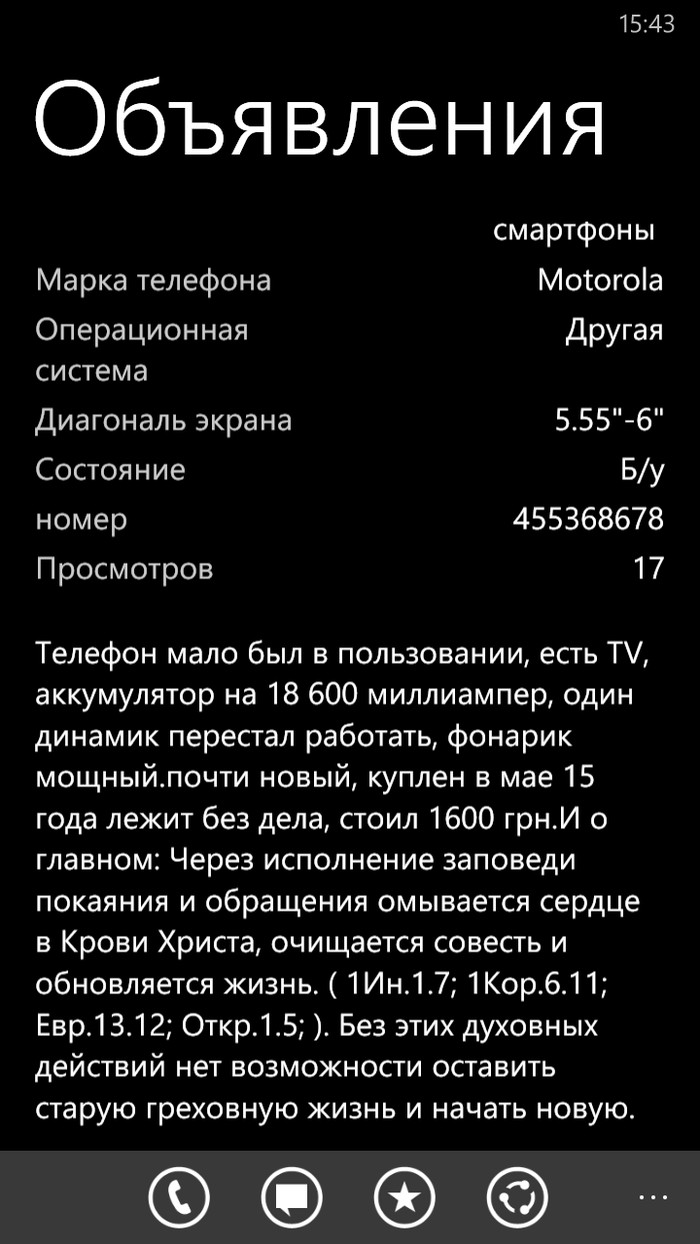This screenshot has width=700, height=1244.
Task: Send a message to the seller
Action: (292, 1196)
